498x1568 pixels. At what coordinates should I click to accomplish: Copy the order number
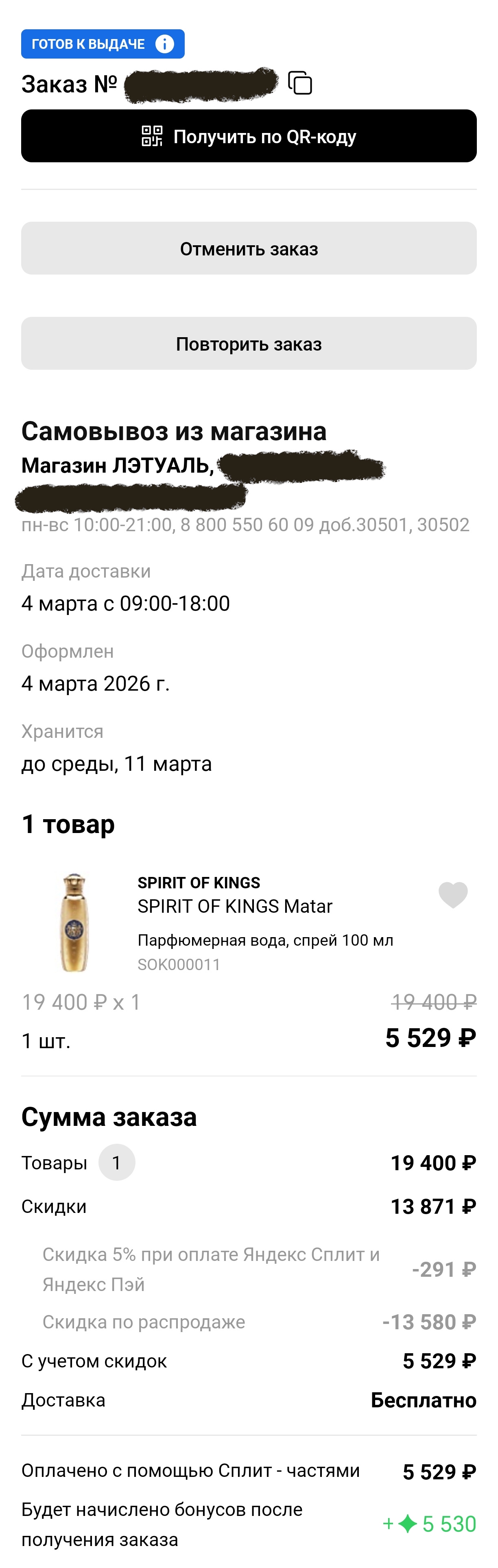300,83
